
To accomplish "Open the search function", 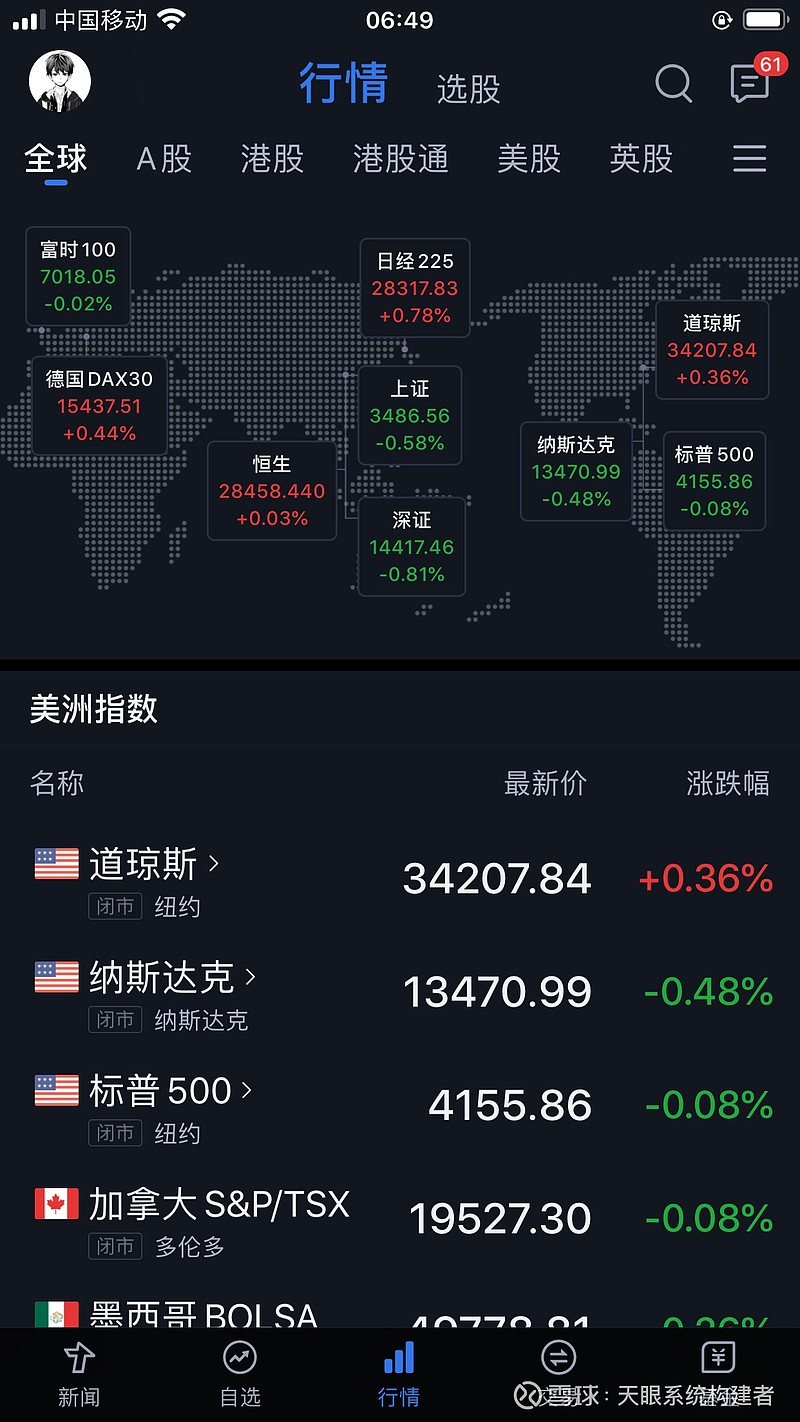I will pyautogui.click(x=674, y=85).
